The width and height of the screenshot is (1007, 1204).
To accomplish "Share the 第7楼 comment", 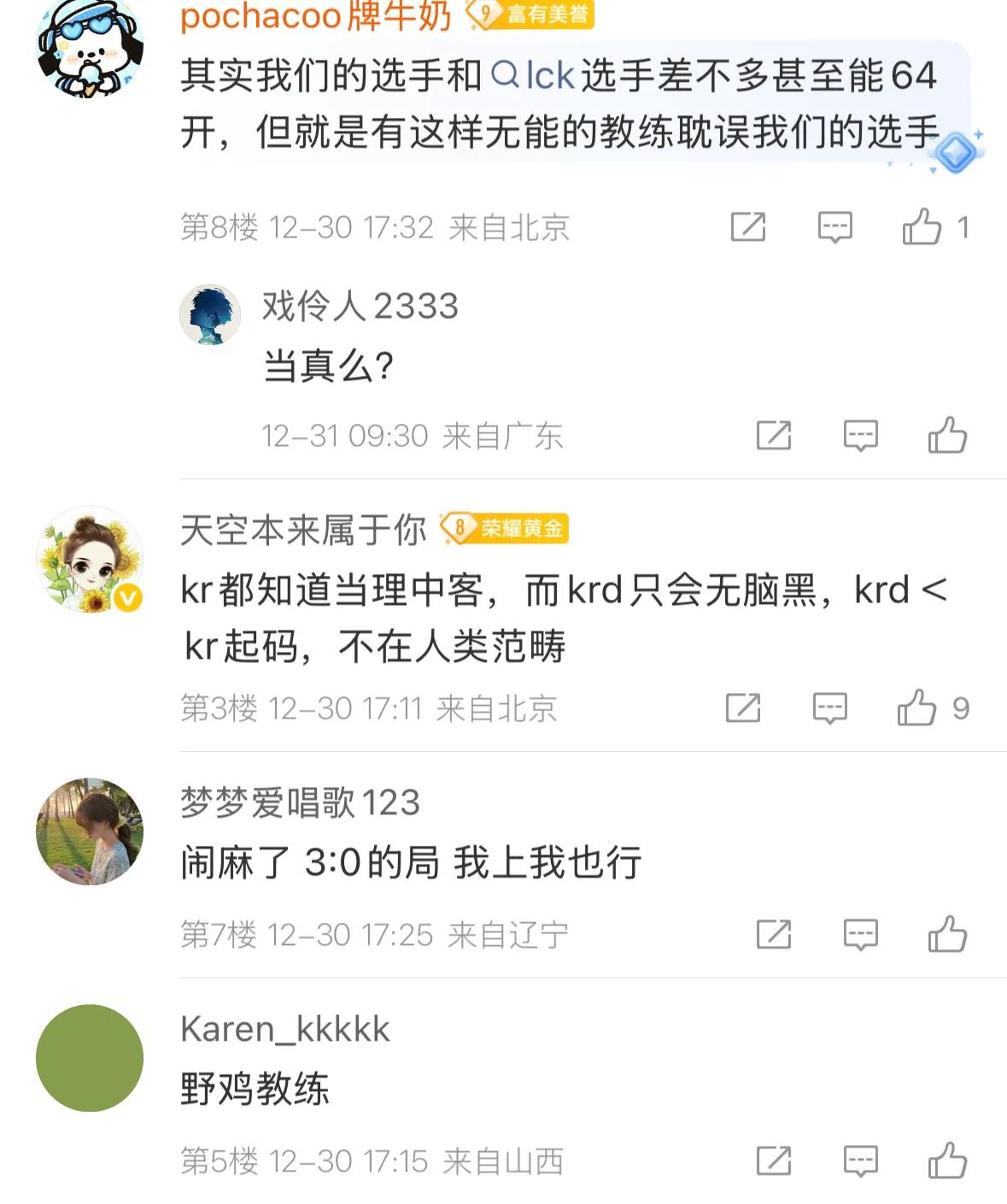I will [x=774, y=934].
